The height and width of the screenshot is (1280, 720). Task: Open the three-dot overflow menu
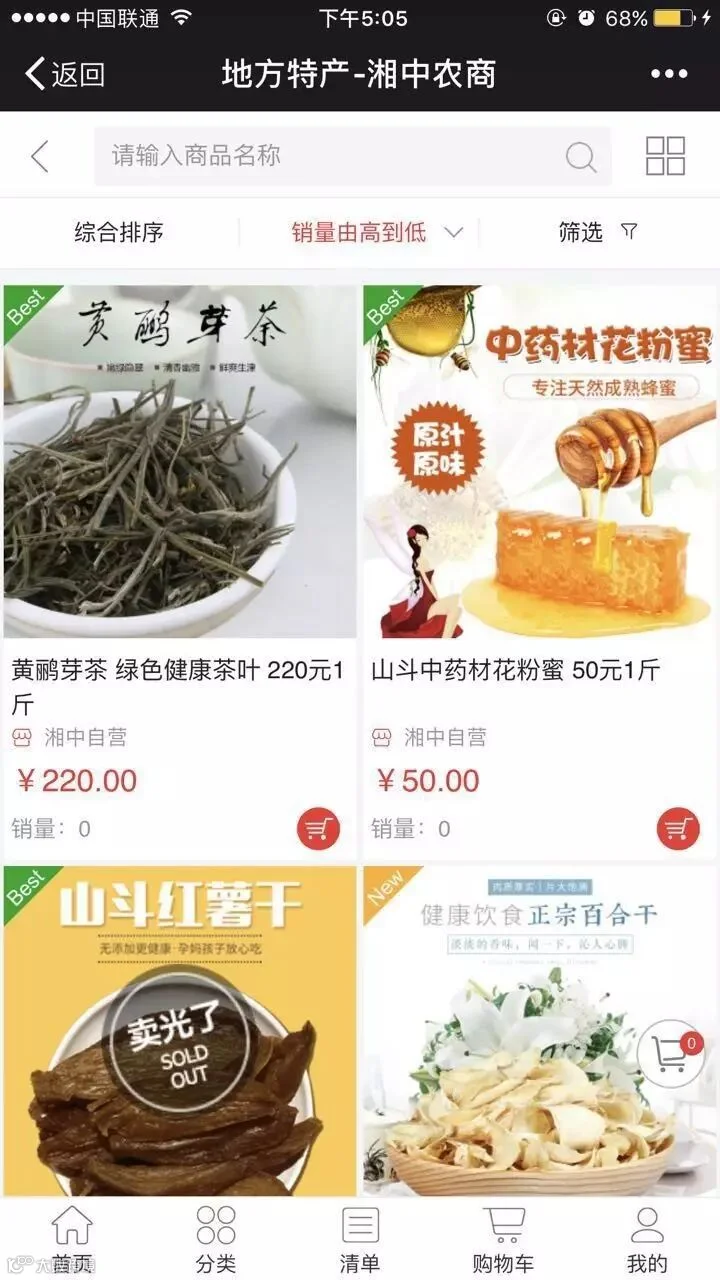(x=669, y=74)
